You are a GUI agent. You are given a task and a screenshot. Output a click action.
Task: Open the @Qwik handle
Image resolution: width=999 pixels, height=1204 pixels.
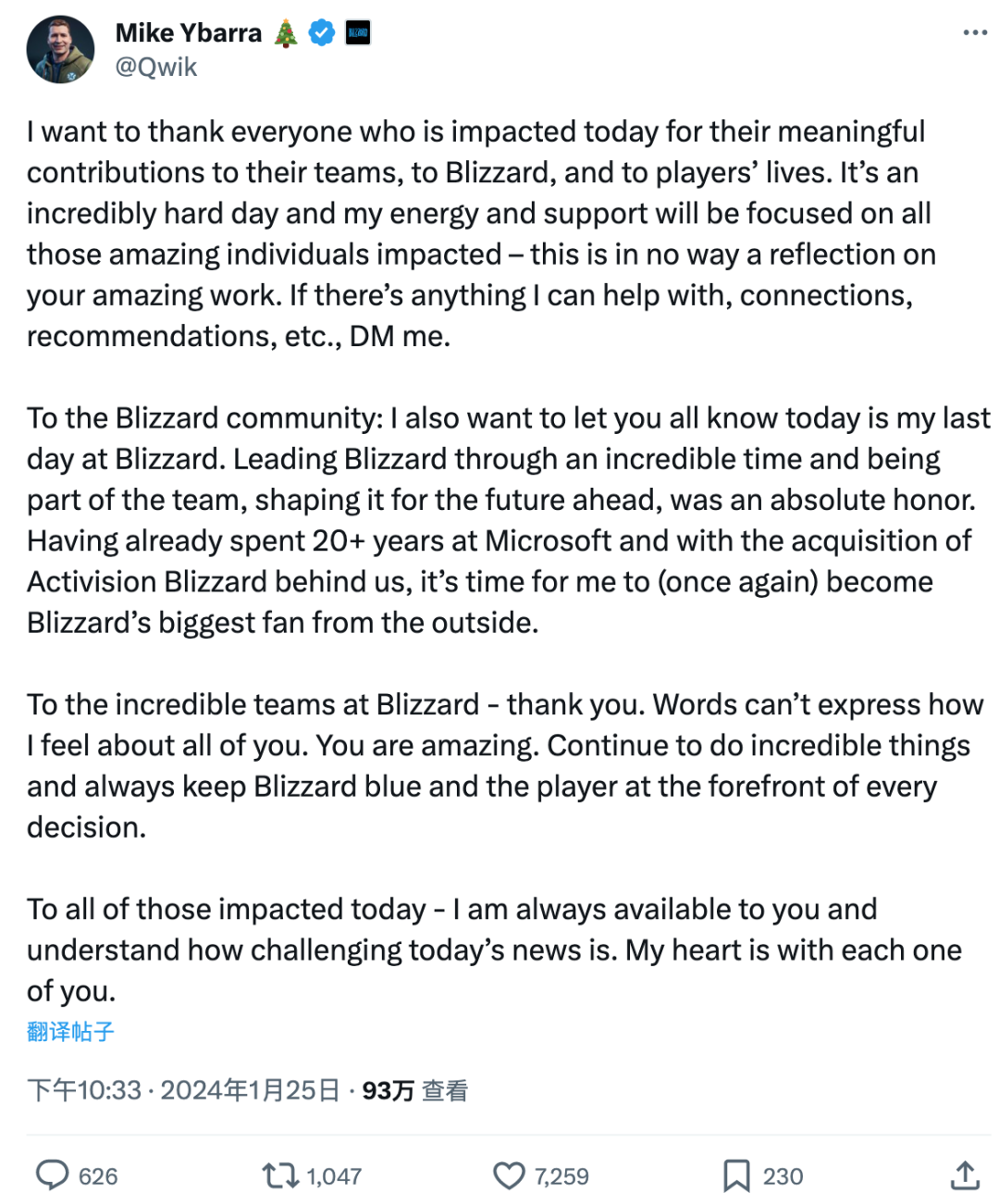[155, 67]
